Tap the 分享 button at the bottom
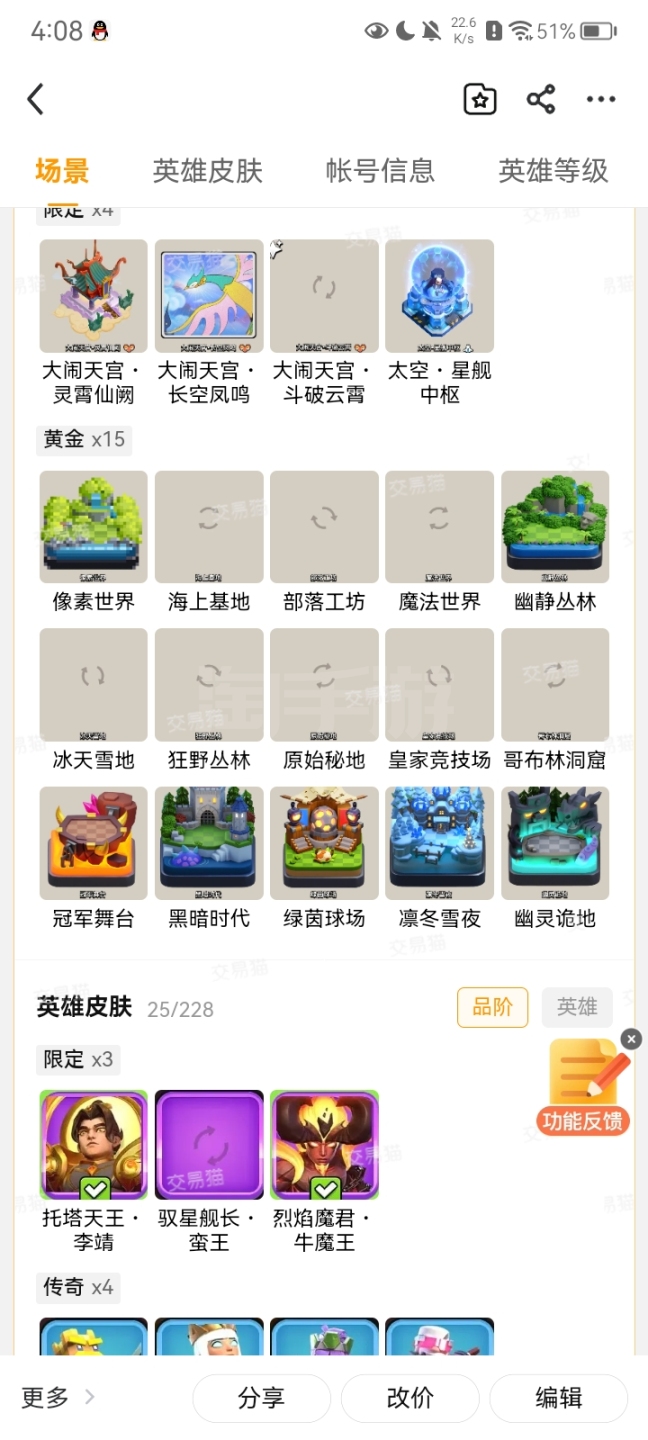This screenshot has height=1440, width=648. click(x=261, y=1397)
